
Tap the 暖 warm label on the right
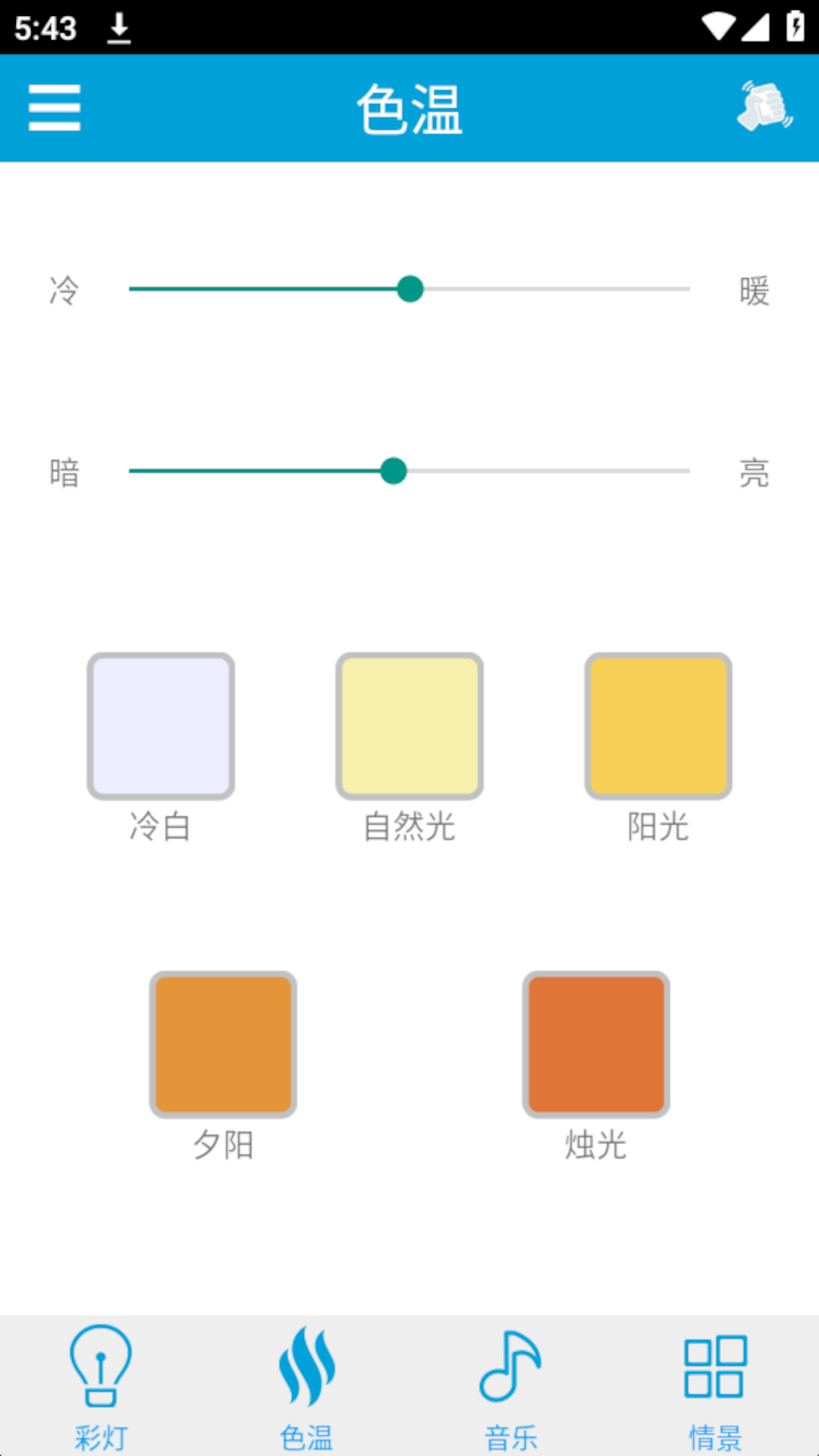755,290
